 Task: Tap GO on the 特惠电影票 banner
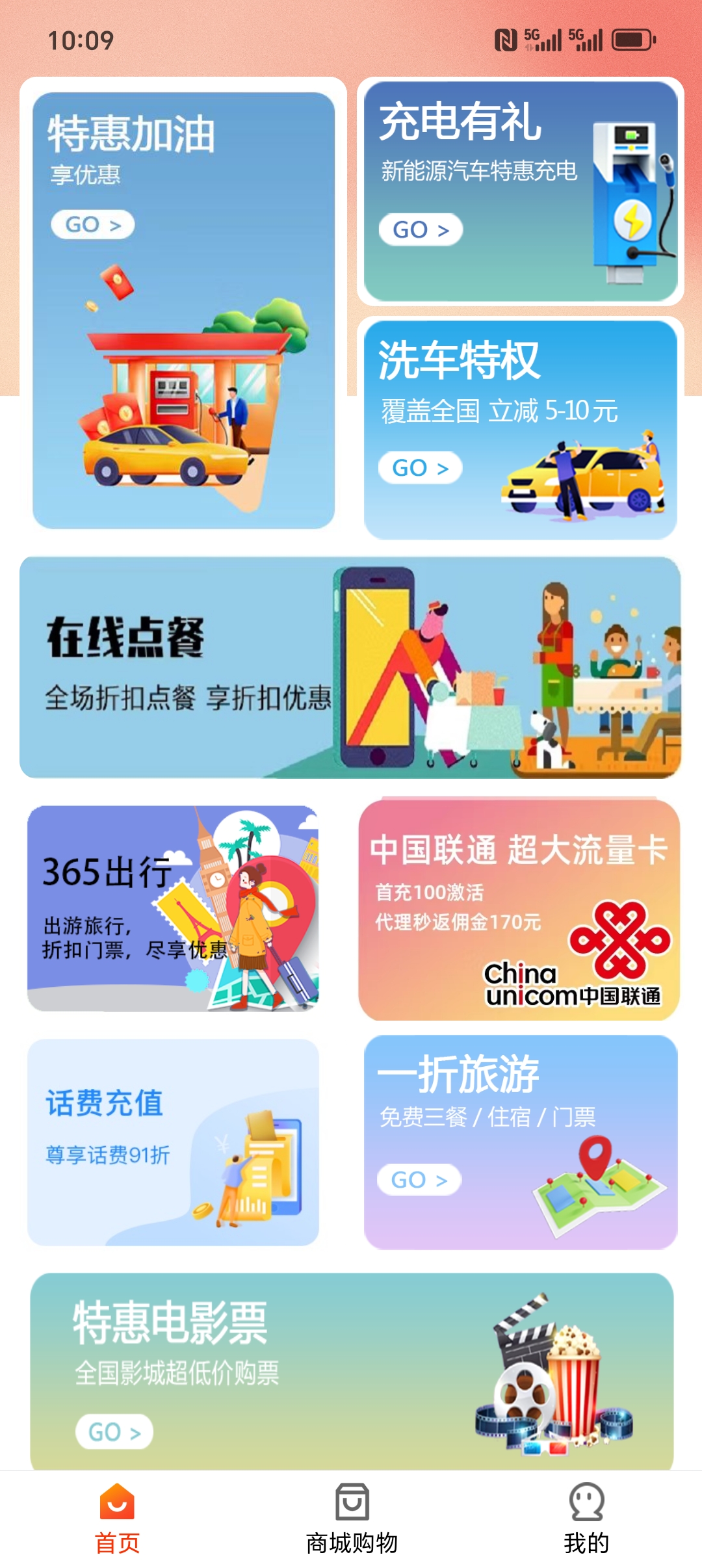click(x=114, y=1431)
